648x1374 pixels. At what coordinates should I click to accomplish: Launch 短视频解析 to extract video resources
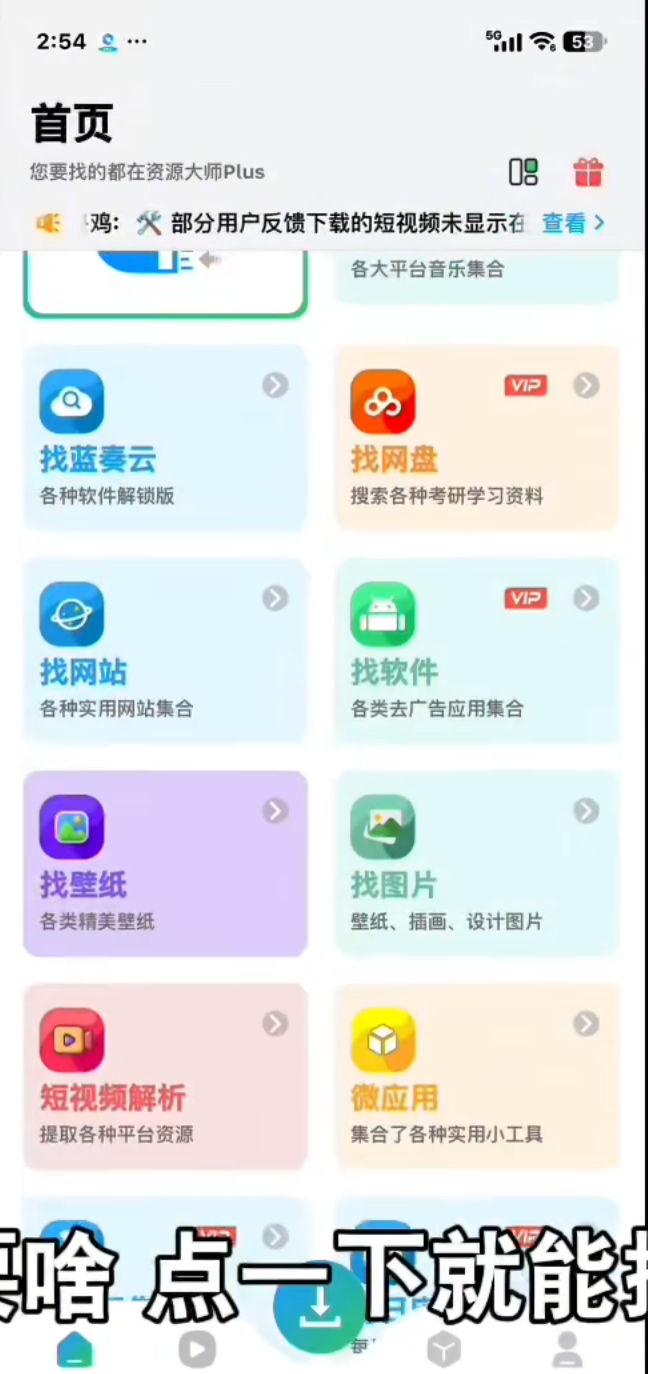coord(165,1076)
